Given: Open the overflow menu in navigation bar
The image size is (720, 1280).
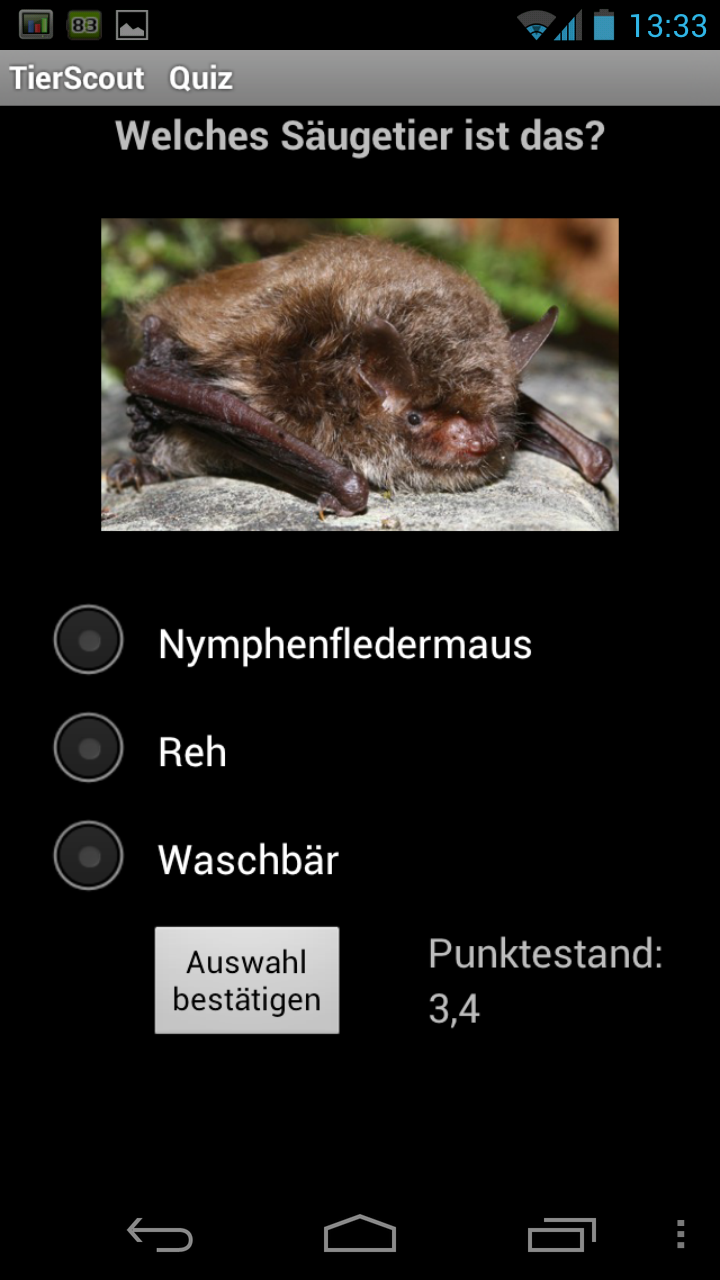Looking at the screenshot, I should (680, 1234).
